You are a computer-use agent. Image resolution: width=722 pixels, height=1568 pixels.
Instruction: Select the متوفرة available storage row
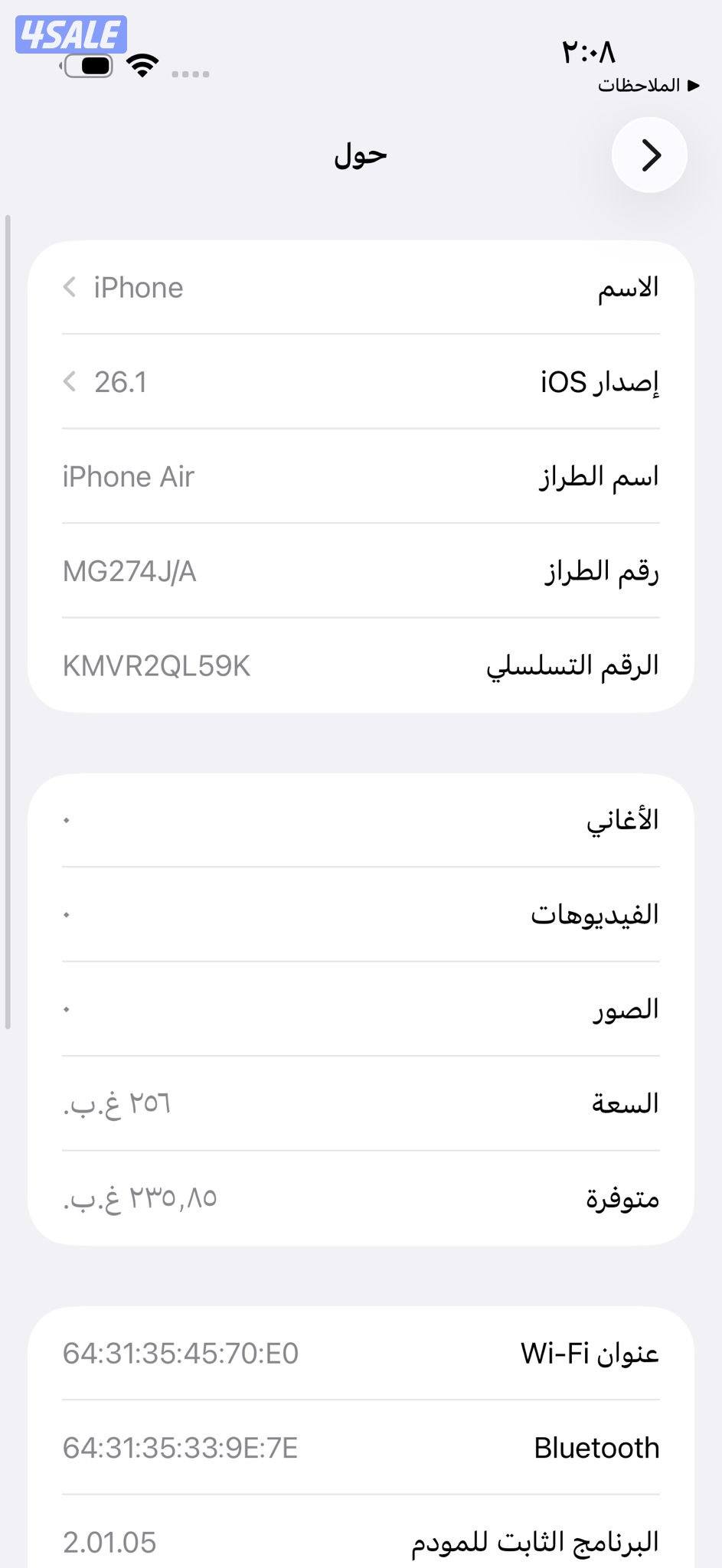pos(360,1198)
